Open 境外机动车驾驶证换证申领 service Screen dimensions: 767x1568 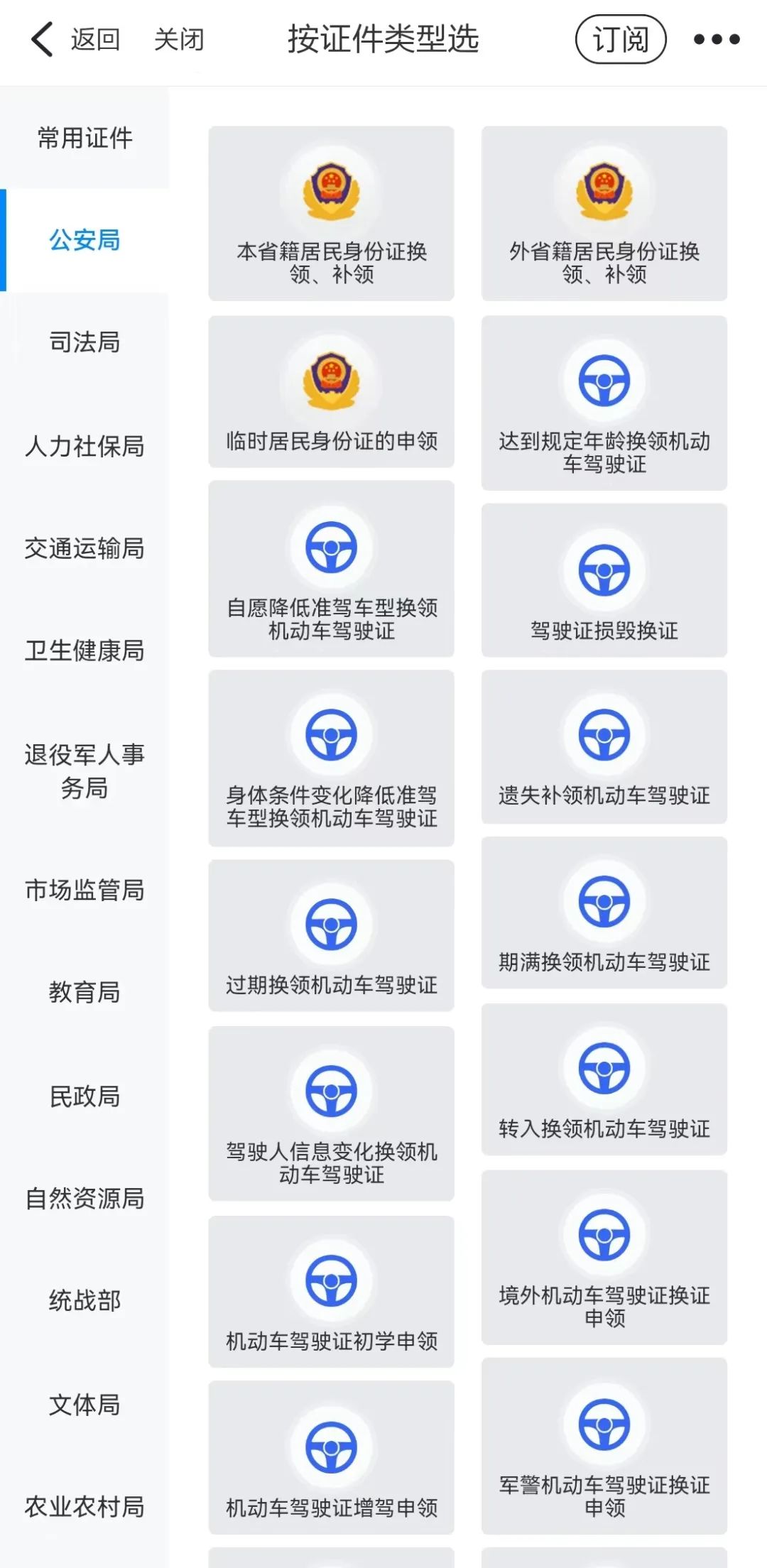(x=603, y=1271)
